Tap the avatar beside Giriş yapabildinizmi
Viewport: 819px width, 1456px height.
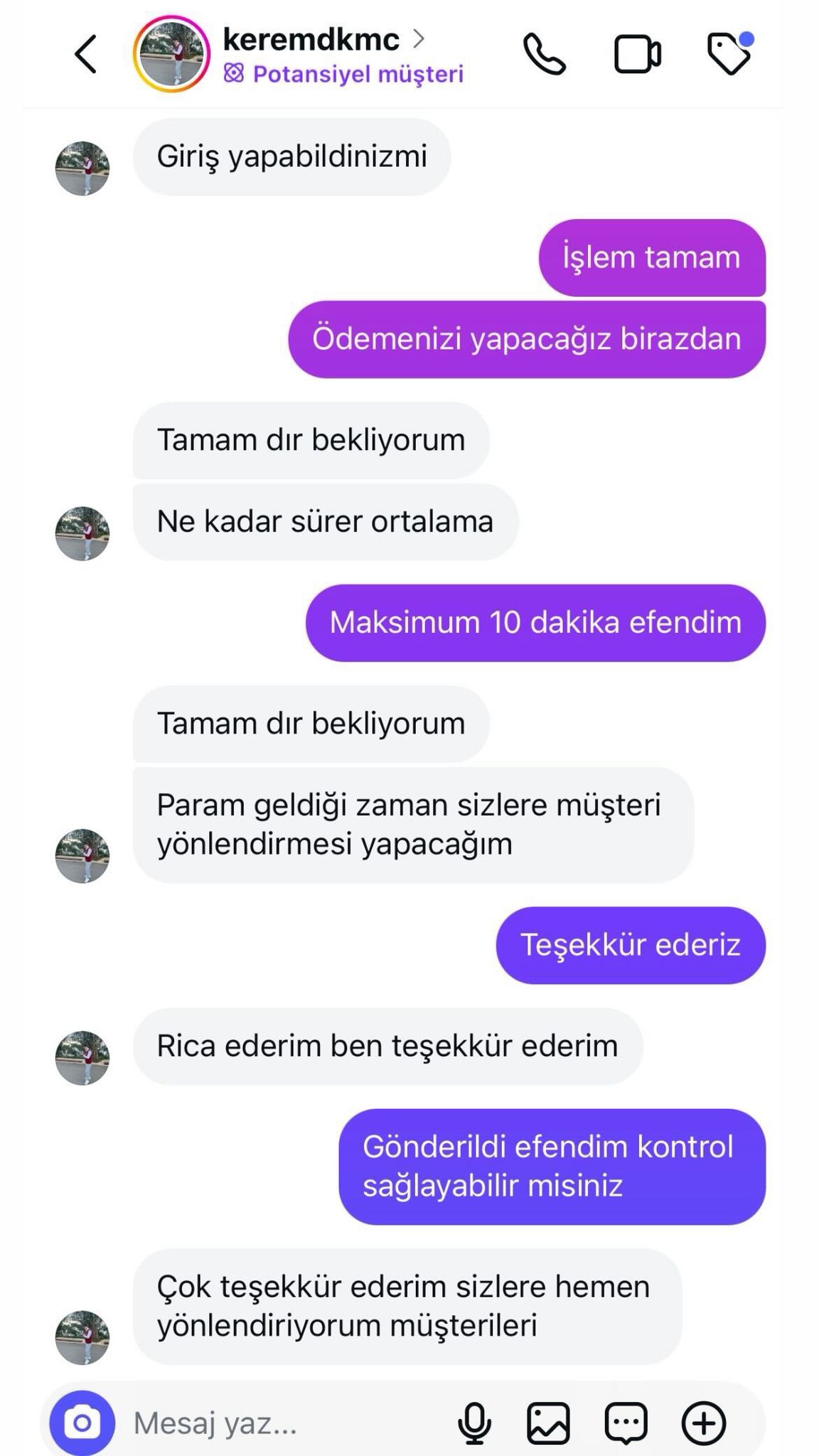84,170
